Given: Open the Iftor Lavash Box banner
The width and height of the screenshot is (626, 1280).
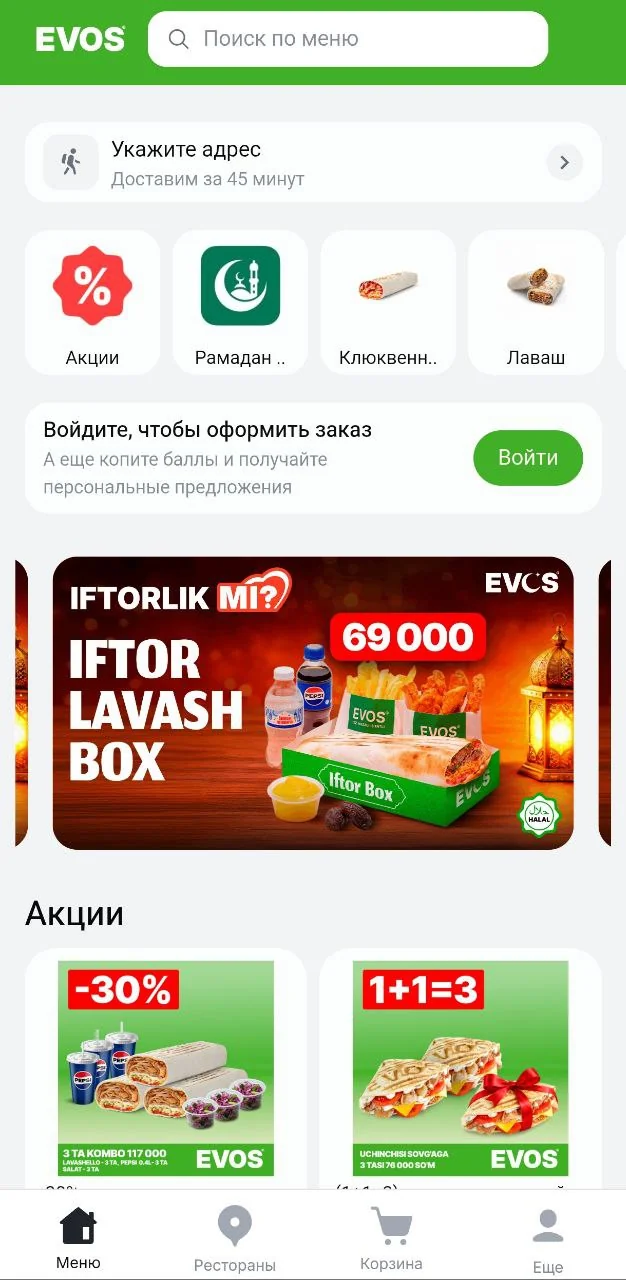Looking at the screenshot, I should 313,703.
